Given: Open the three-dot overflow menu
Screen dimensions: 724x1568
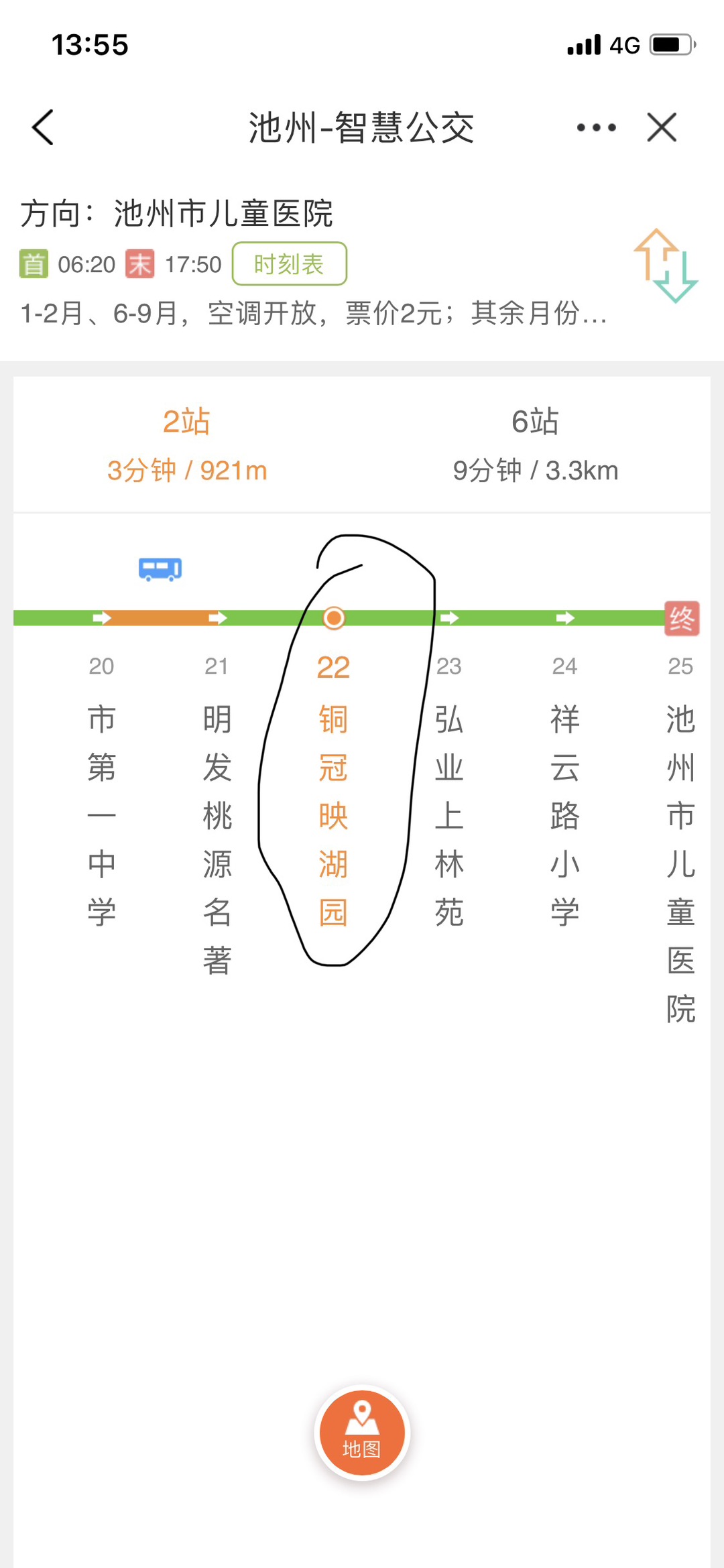Looking at the screenshot, I should [x=596, y=127].
